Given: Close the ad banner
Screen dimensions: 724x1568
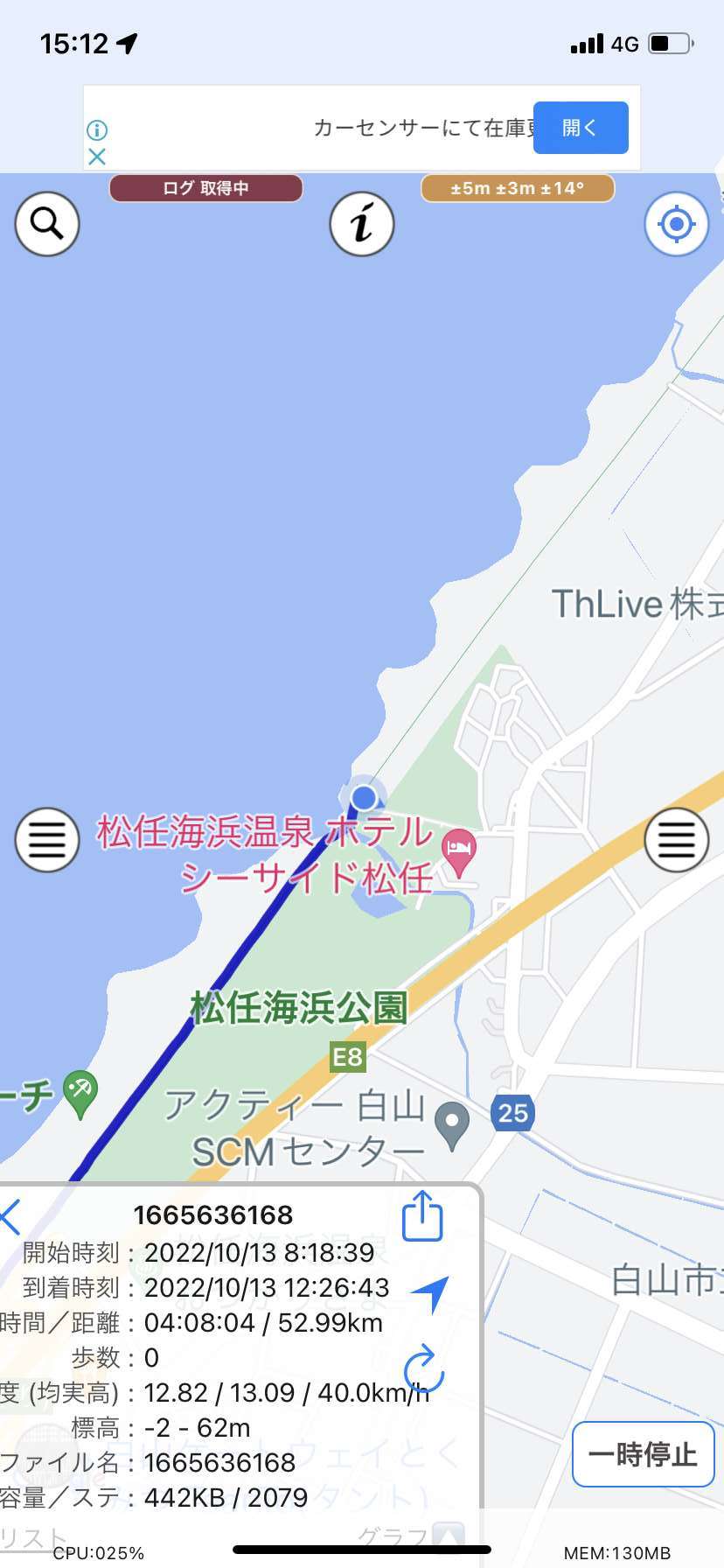Looking at the screenshot, I should (97, 157).
